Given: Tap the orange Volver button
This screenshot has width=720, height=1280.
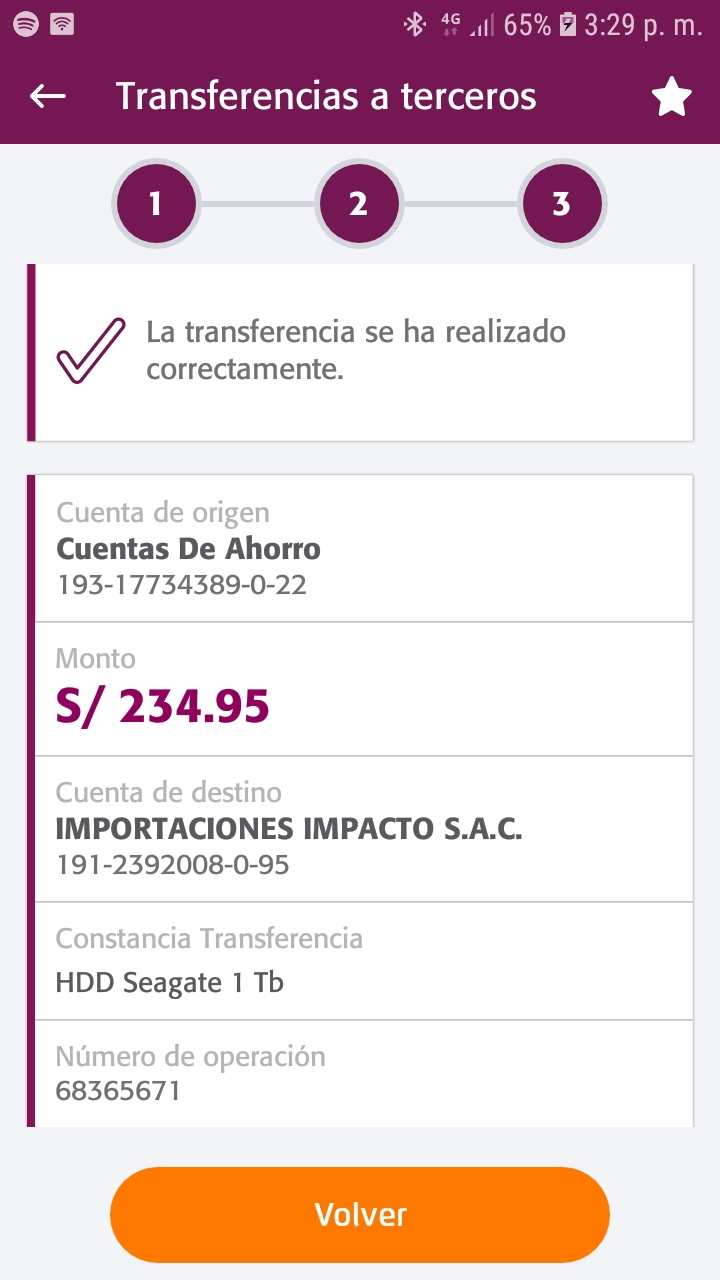Looking at the screenshot, I should point(360,1214).
